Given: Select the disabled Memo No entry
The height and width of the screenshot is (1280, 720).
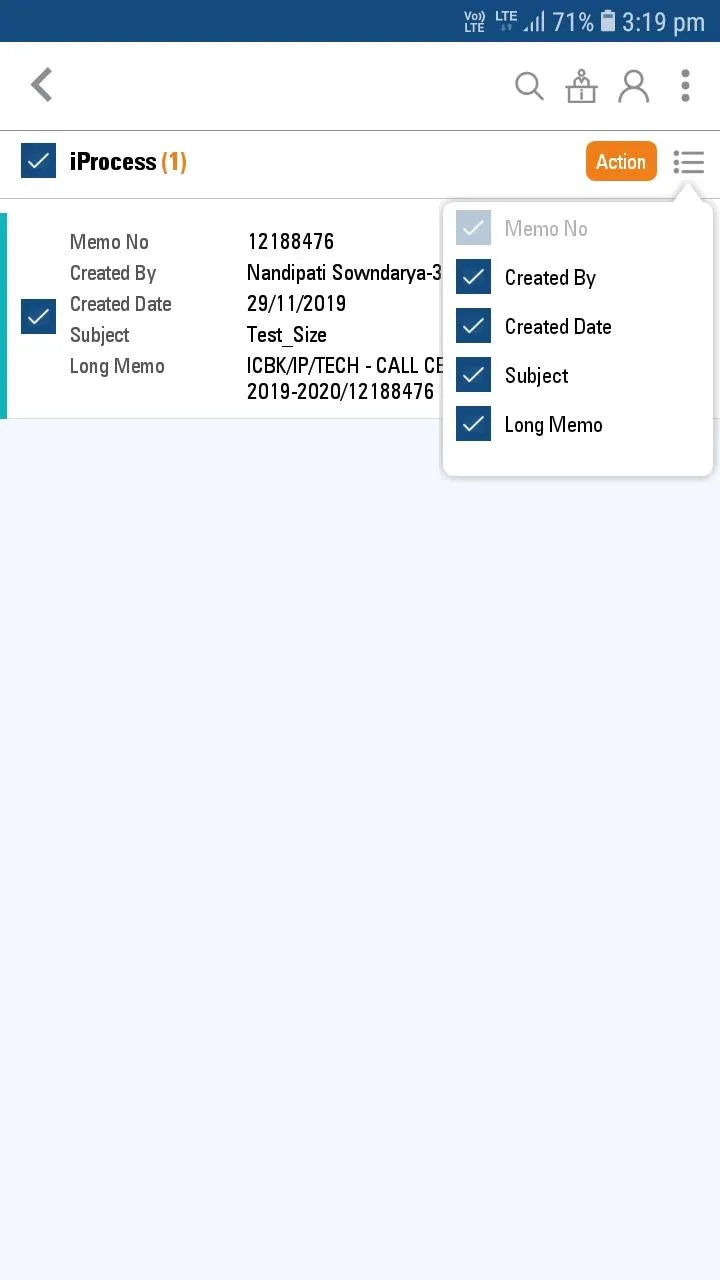Looking at the screenshot, I should pos(473,228).
